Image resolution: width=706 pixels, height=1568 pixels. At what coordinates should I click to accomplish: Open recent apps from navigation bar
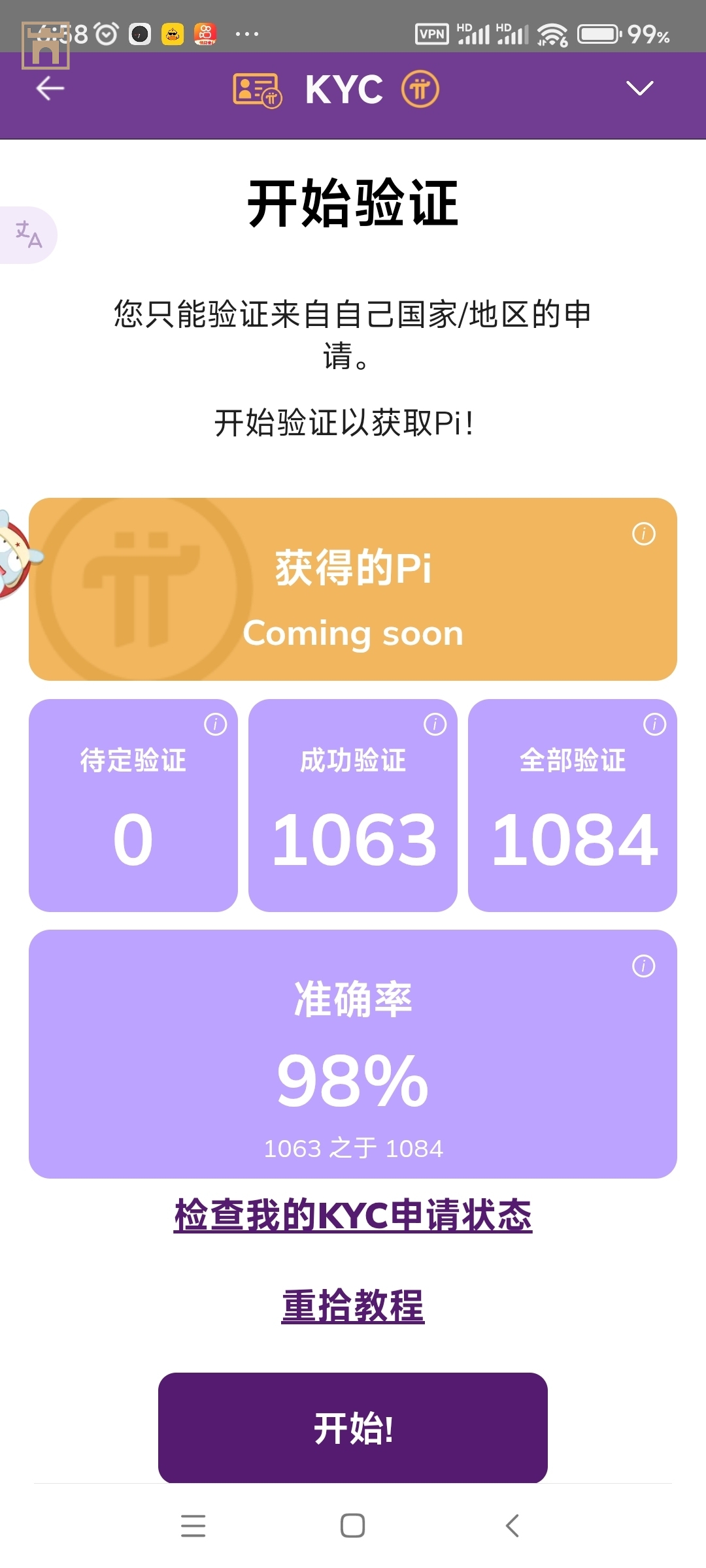pyautogui.click(x=193, y=1526)
